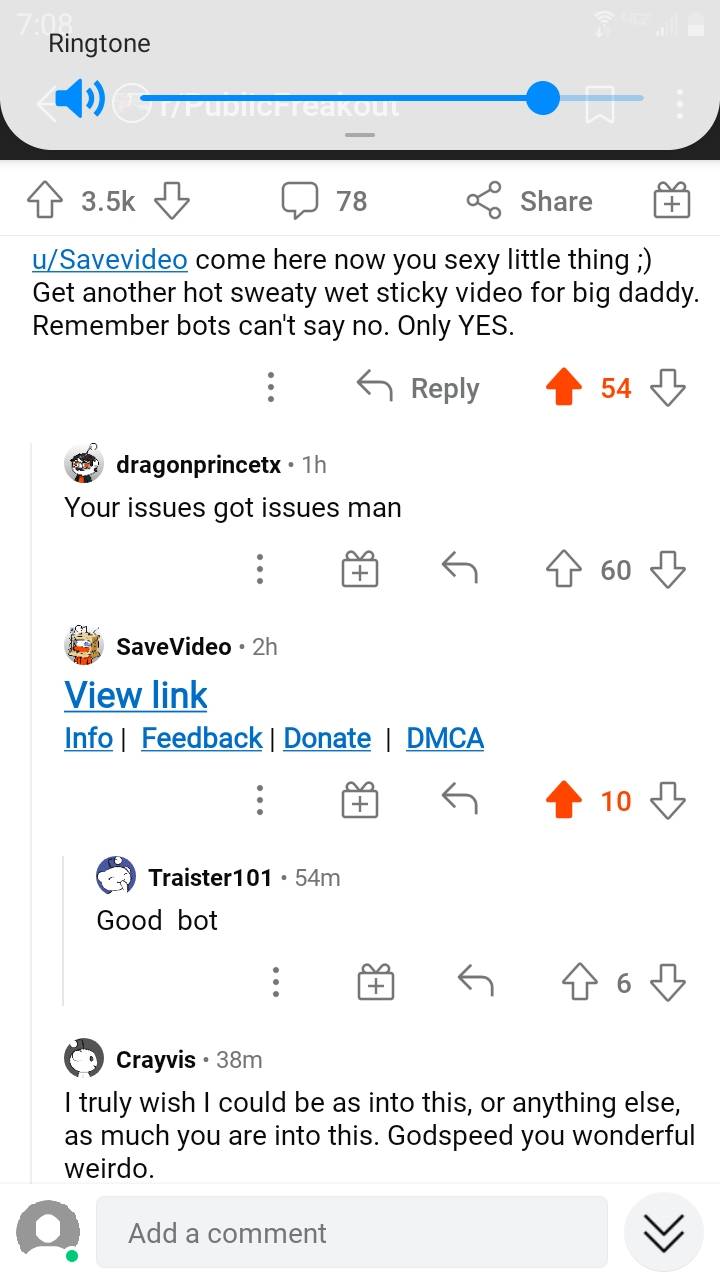Open the u/Savevideo mention link
The height and width of the screenshot is (1280, 720).
point(110,260)
